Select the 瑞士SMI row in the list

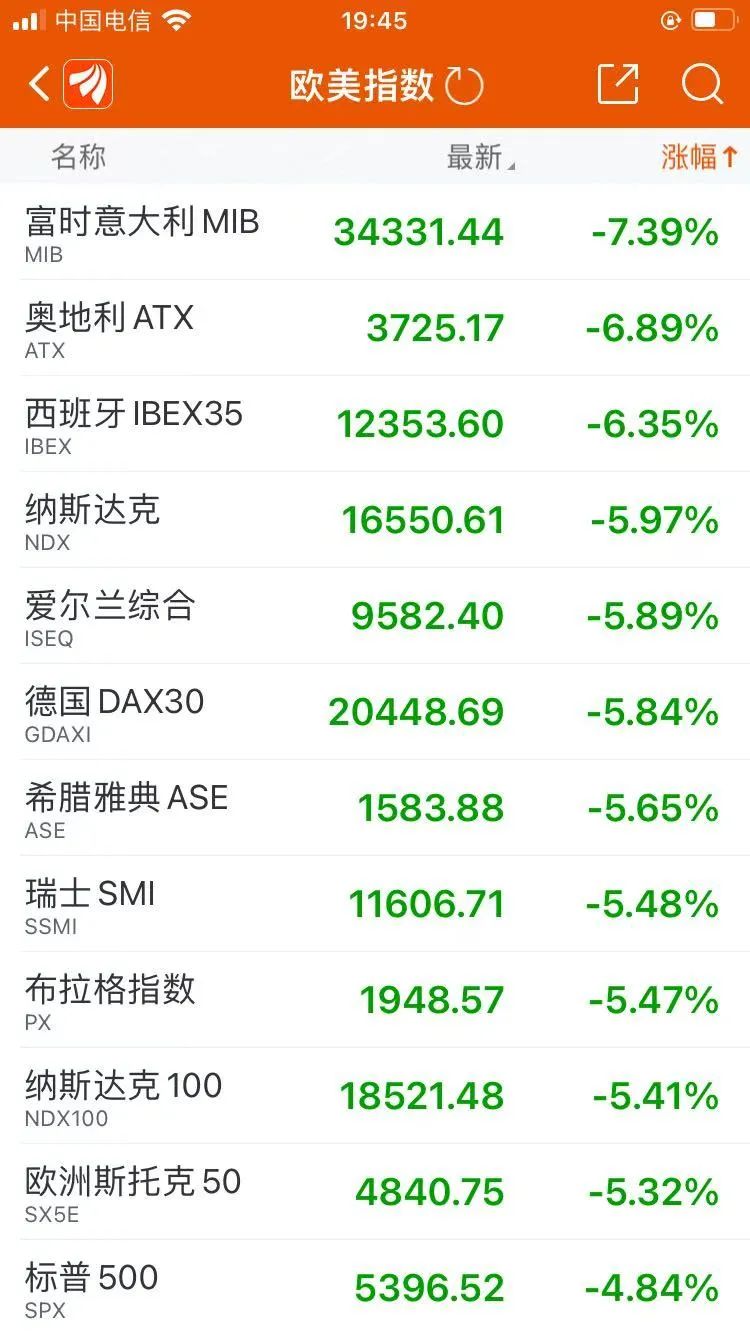coord(375,903)
